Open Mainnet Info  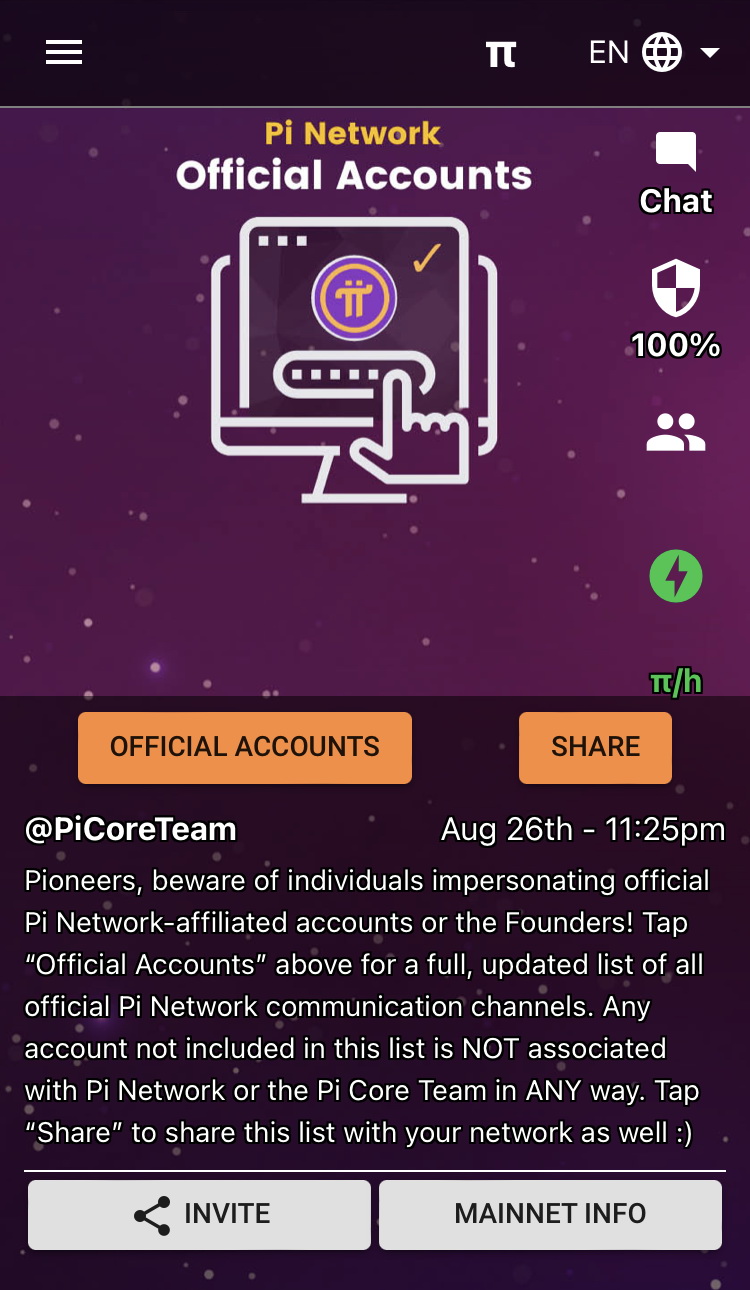tap(550, 1214)
